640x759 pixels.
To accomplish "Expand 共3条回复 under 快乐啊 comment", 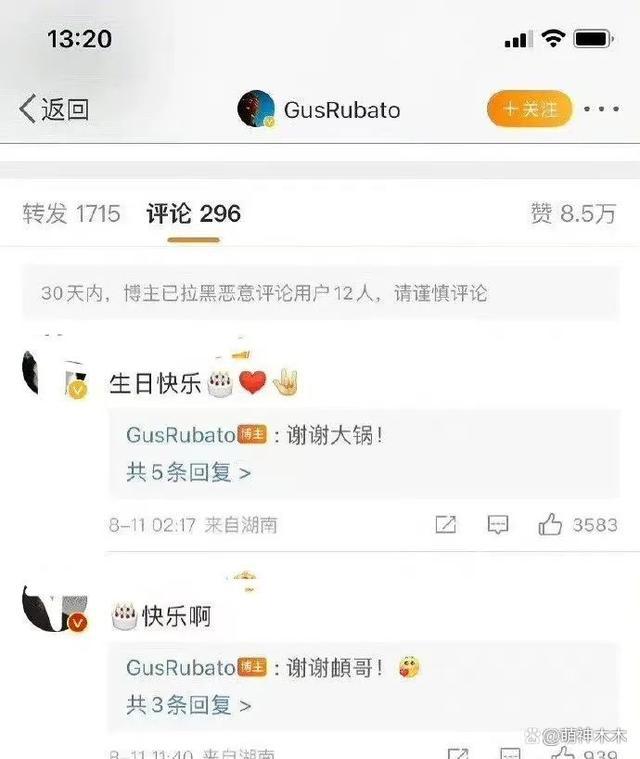I will [188, 705].
